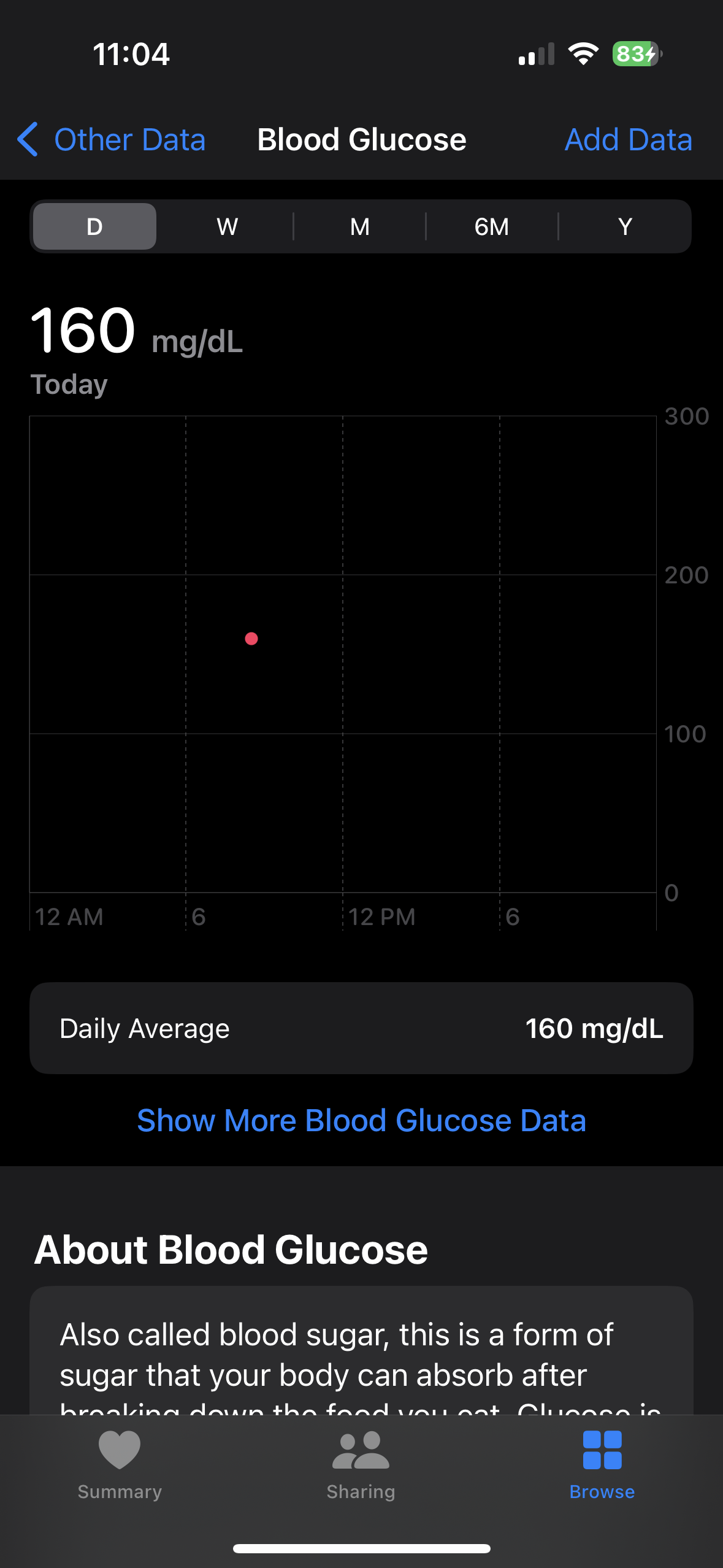
Task: Open Show More Blood Glucose Data
Action: (x=361, y=1119)
